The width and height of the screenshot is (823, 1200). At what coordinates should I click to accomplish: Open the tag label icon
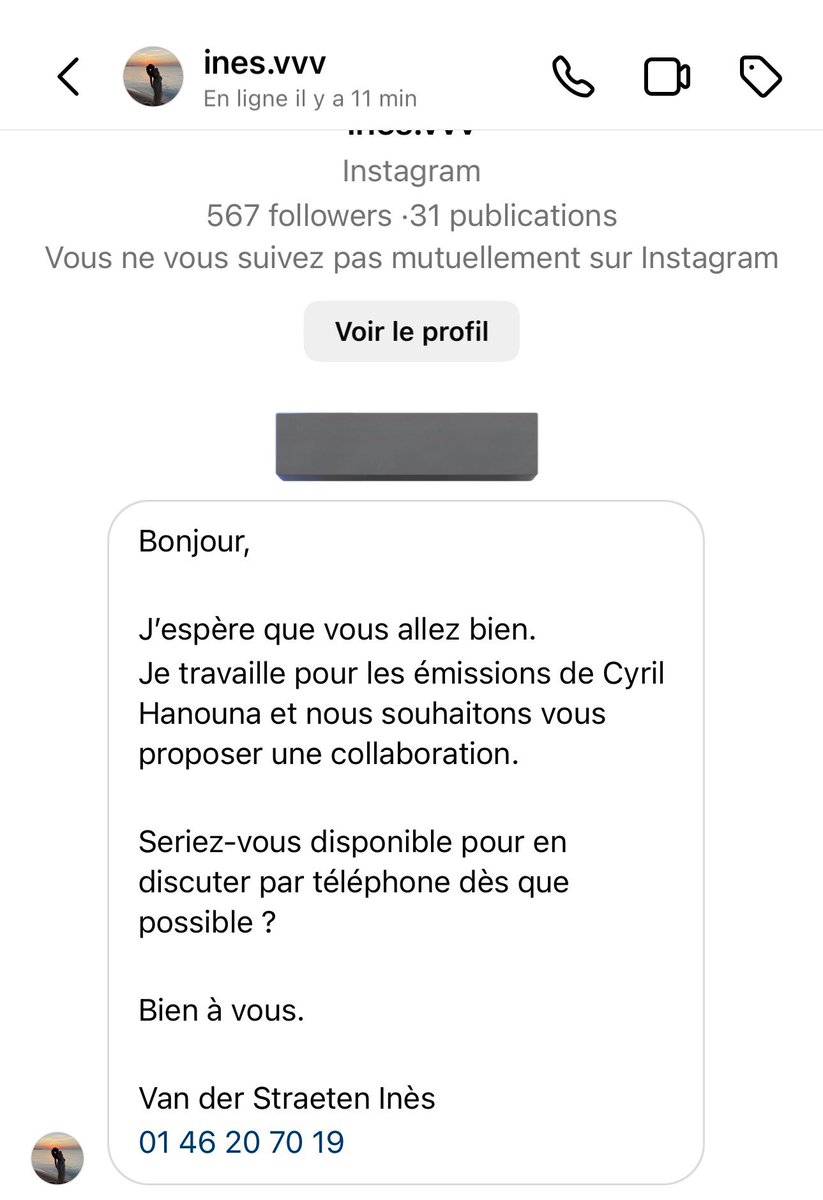tap(760, 77)
